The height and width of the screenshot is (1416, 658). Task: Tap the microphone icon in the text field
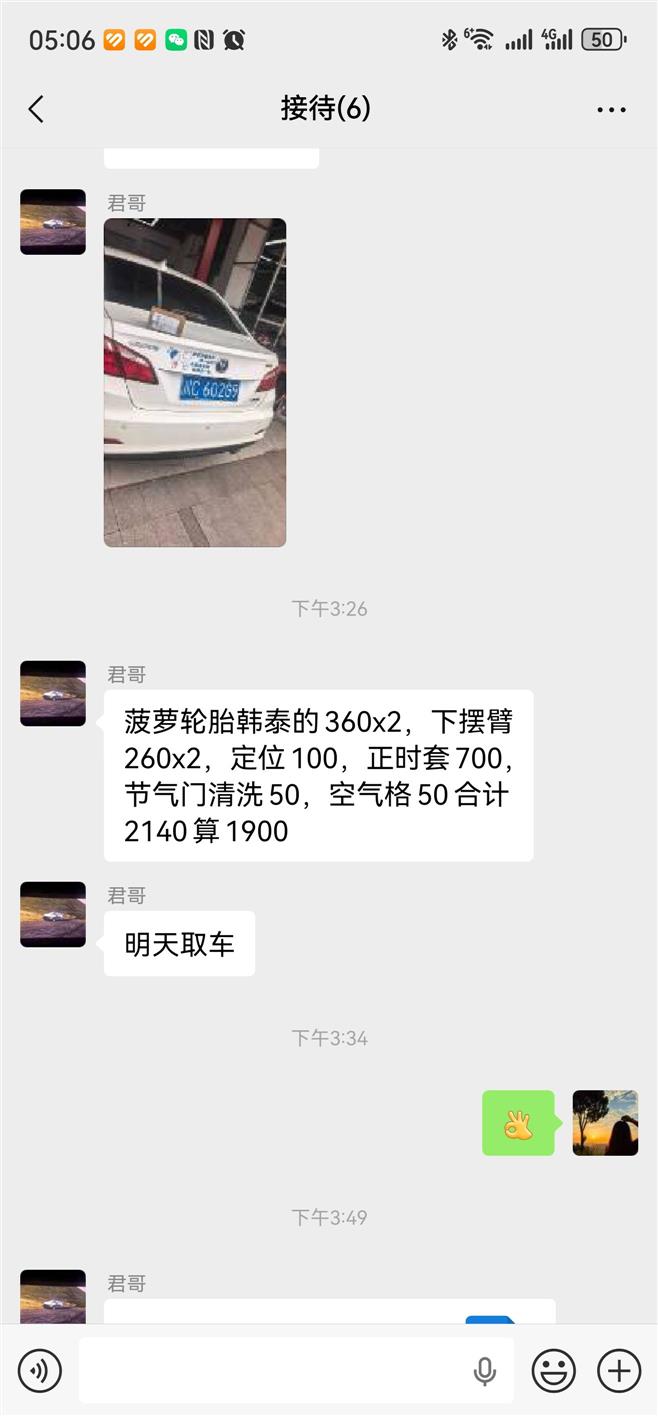pyautogui.click(x=485, y=1370)
